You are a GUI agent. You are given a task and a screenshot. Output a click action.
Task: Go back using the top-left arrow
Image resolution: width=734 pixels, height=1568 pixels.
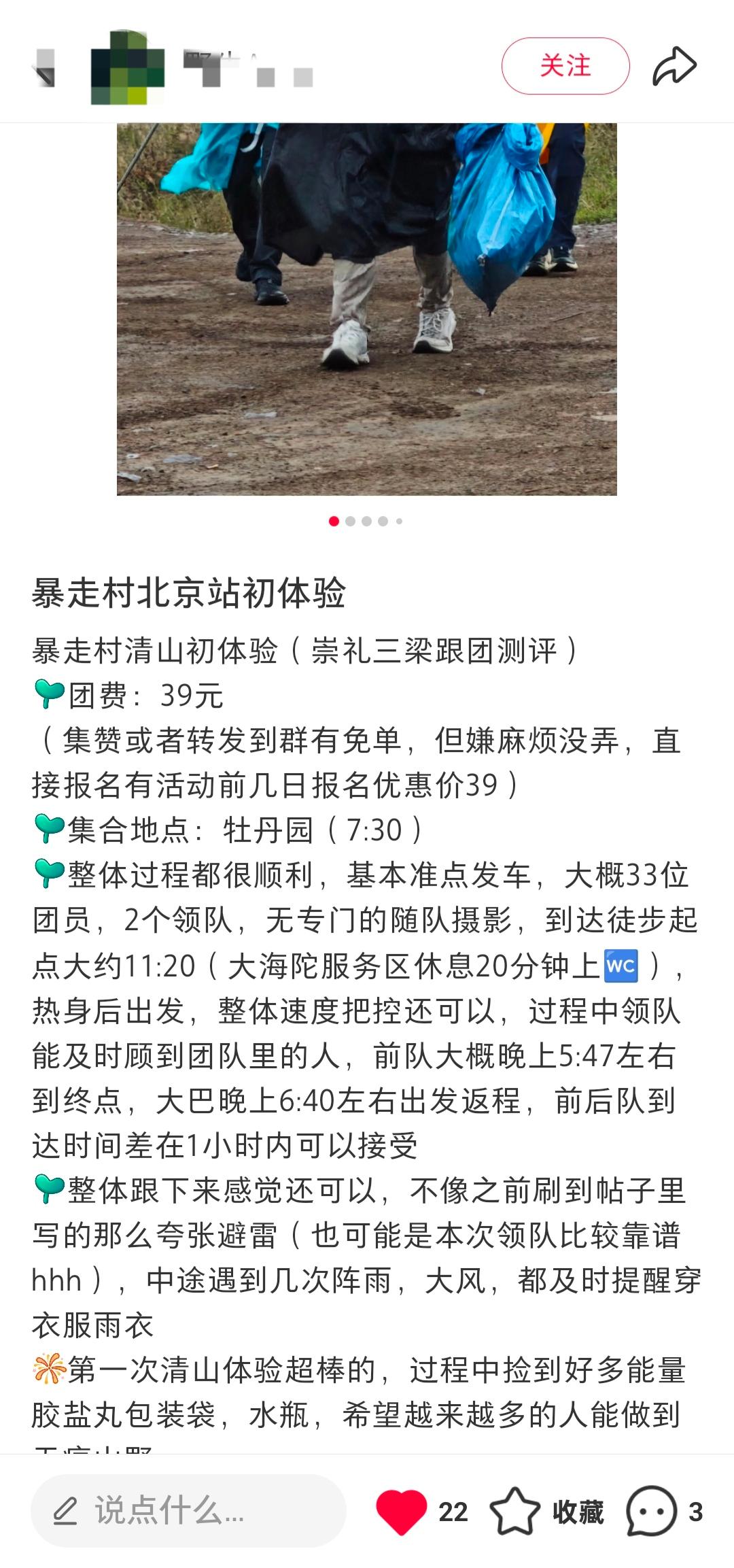(x=43, y=68)
